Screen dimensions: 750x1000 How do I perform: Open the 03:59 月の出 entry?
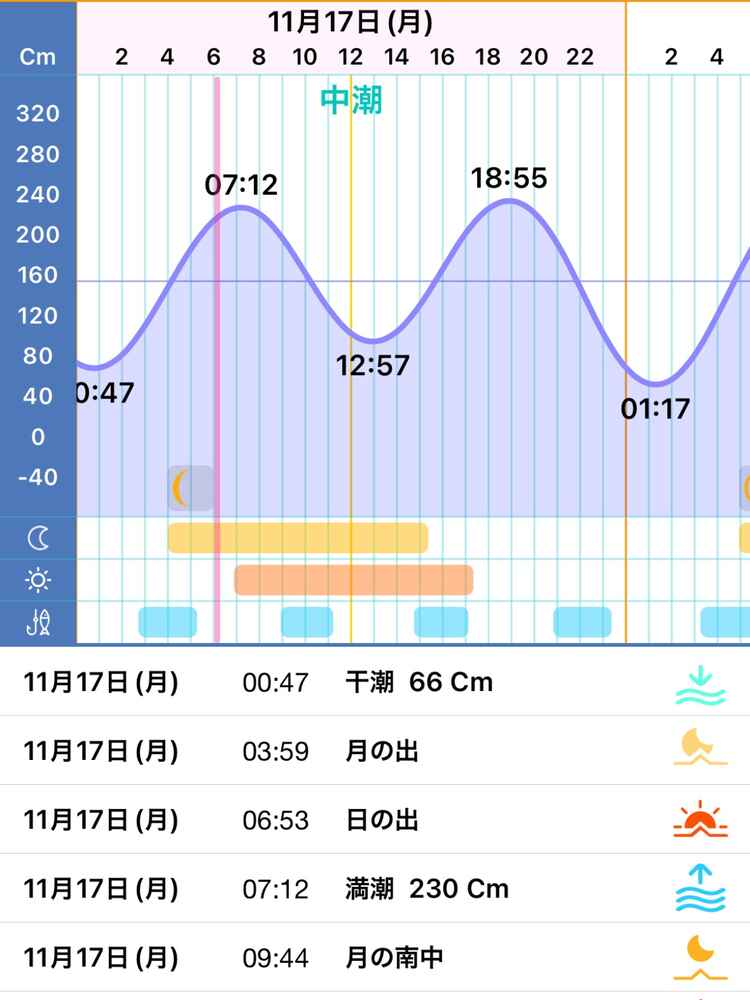375,751
